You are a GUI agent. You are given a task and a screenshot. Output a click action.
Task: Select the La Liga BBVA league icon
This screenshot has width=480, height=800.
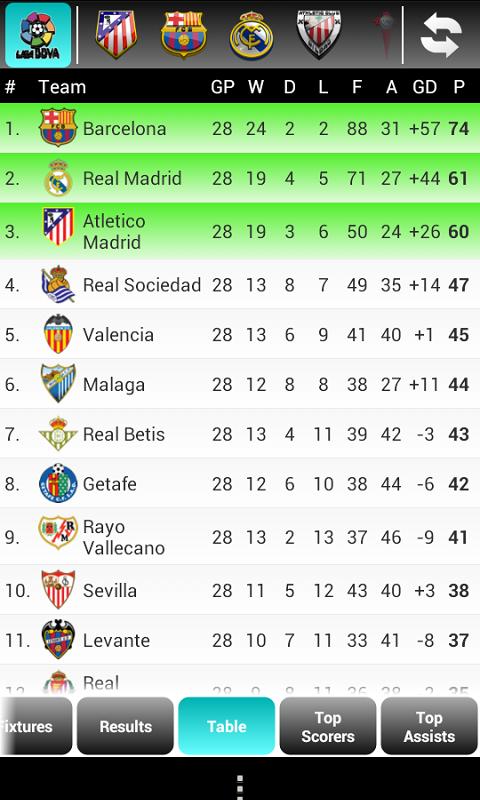(x=38, y=35)
